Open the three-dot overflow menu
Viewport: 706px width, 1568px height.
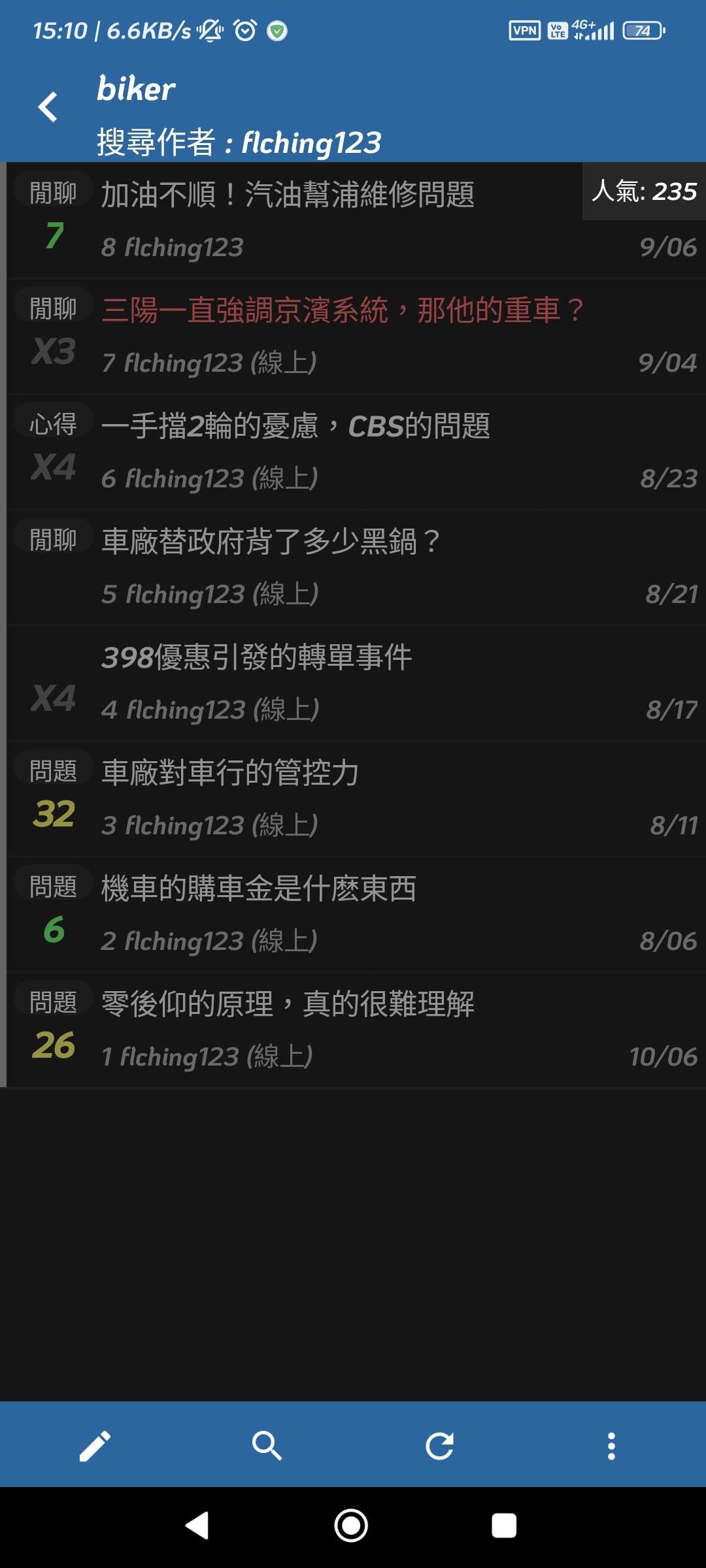tap(611, 1446)
